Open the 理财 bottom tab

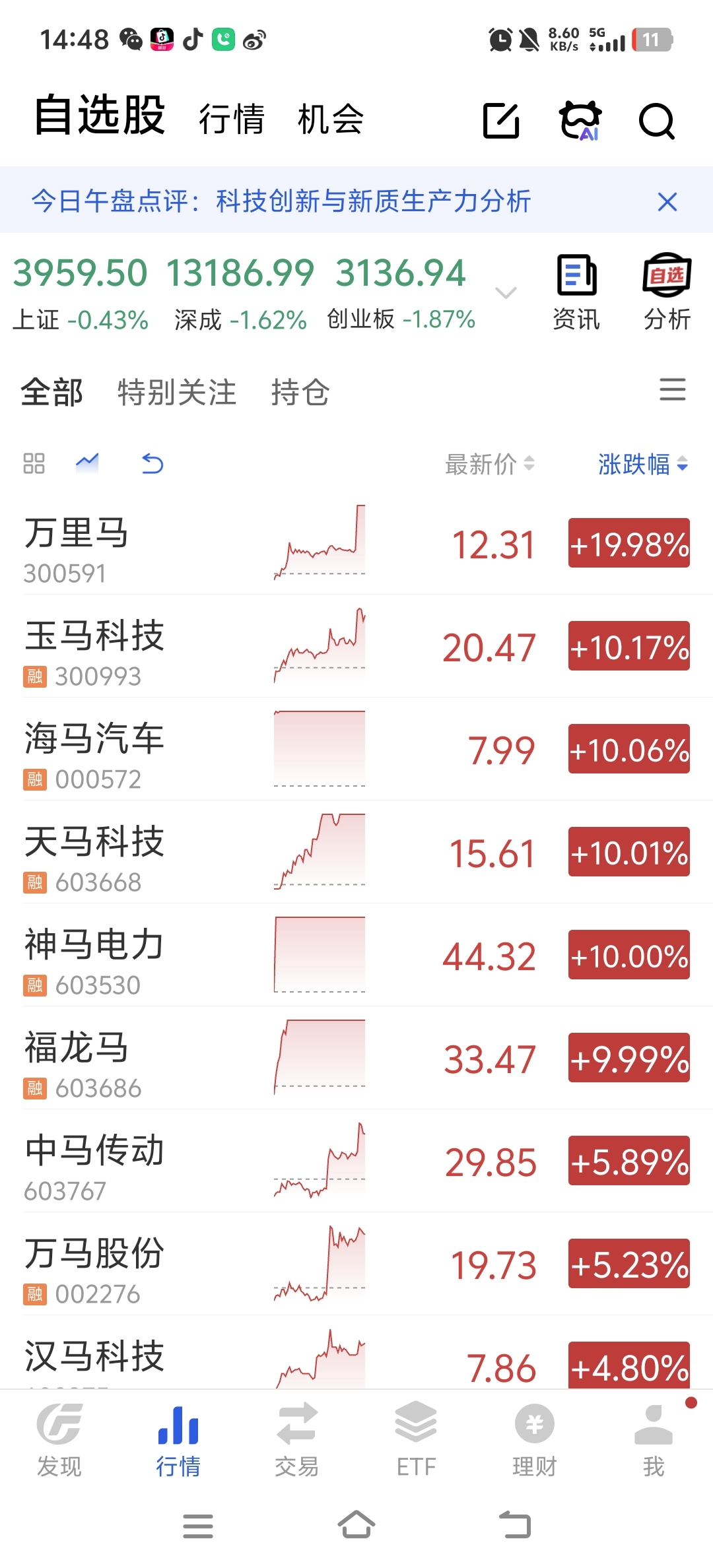(535, 1439)
